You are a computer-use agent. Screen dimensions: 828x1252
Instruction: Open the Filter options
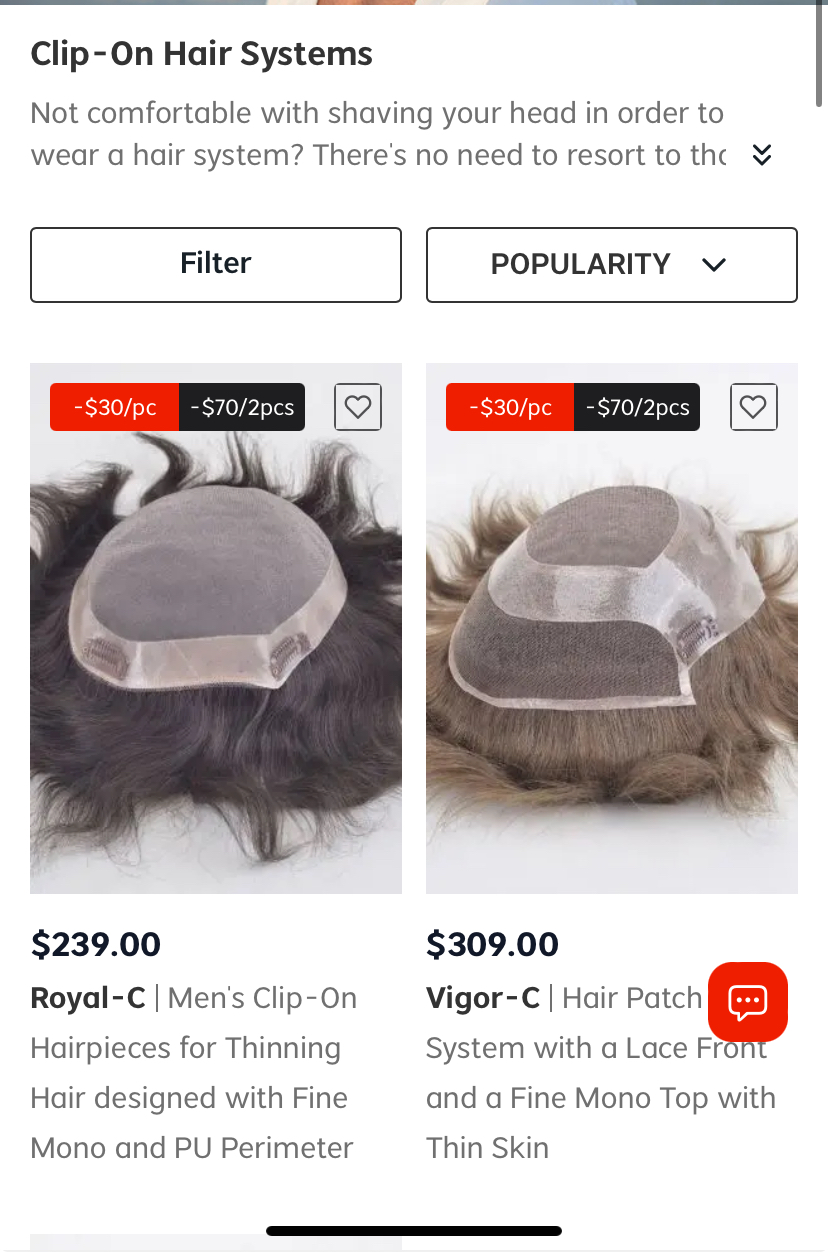coord(215,264)
